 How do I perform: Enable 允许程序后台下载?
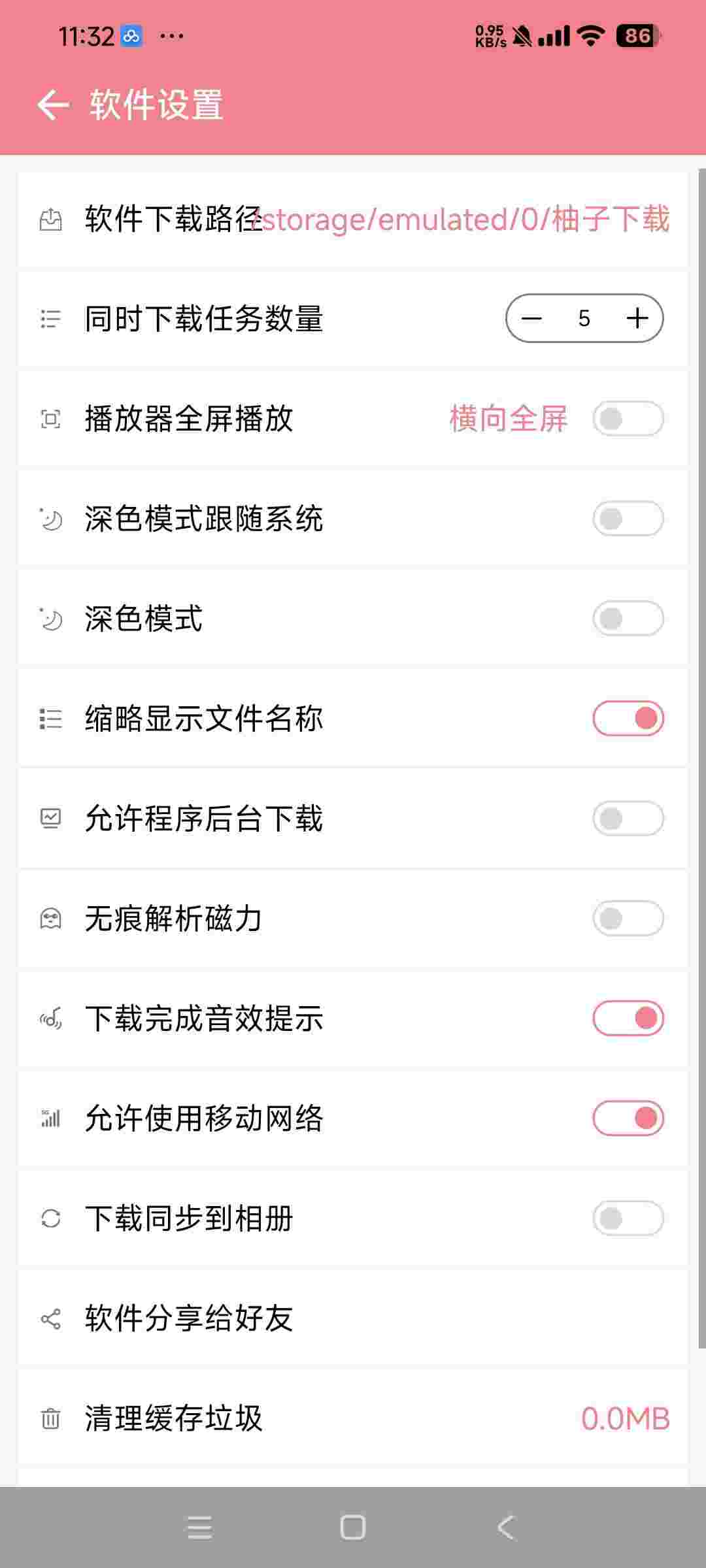(x=628, y=819)
